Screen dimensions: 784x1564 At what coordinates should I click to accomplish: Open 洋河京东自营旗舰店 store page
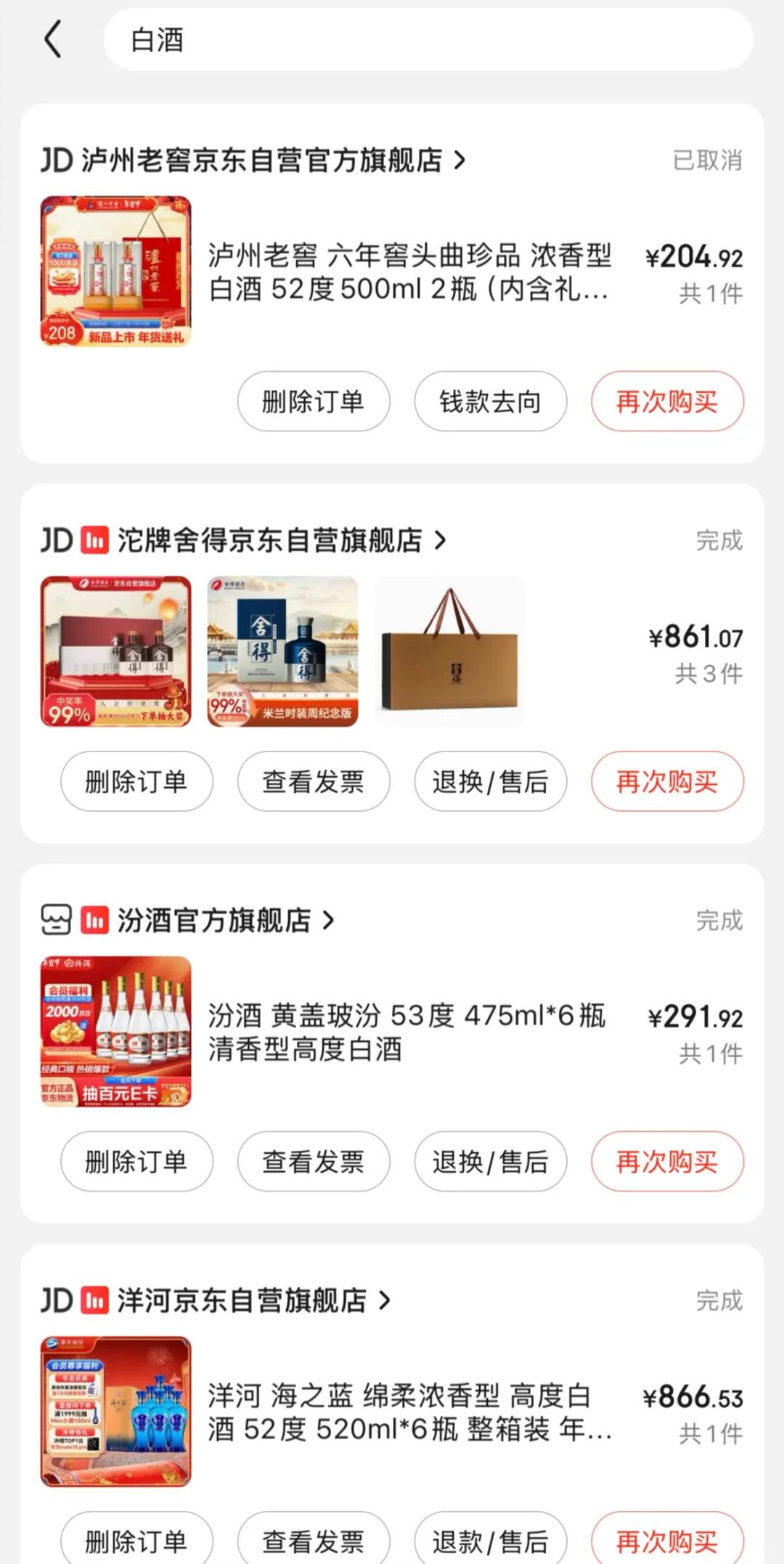point(242,1300)
